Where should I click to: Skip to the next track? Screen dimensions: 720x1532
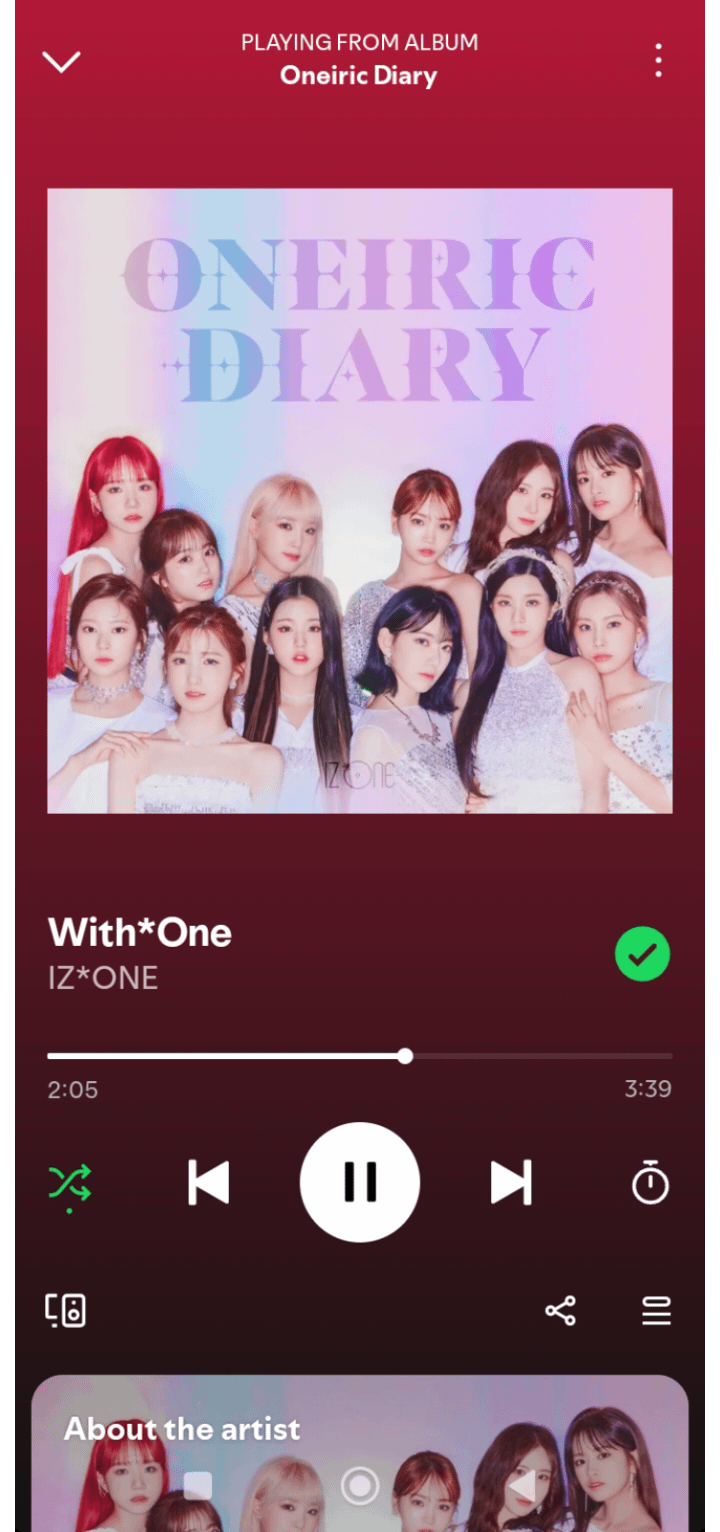tap(511, 1183)
